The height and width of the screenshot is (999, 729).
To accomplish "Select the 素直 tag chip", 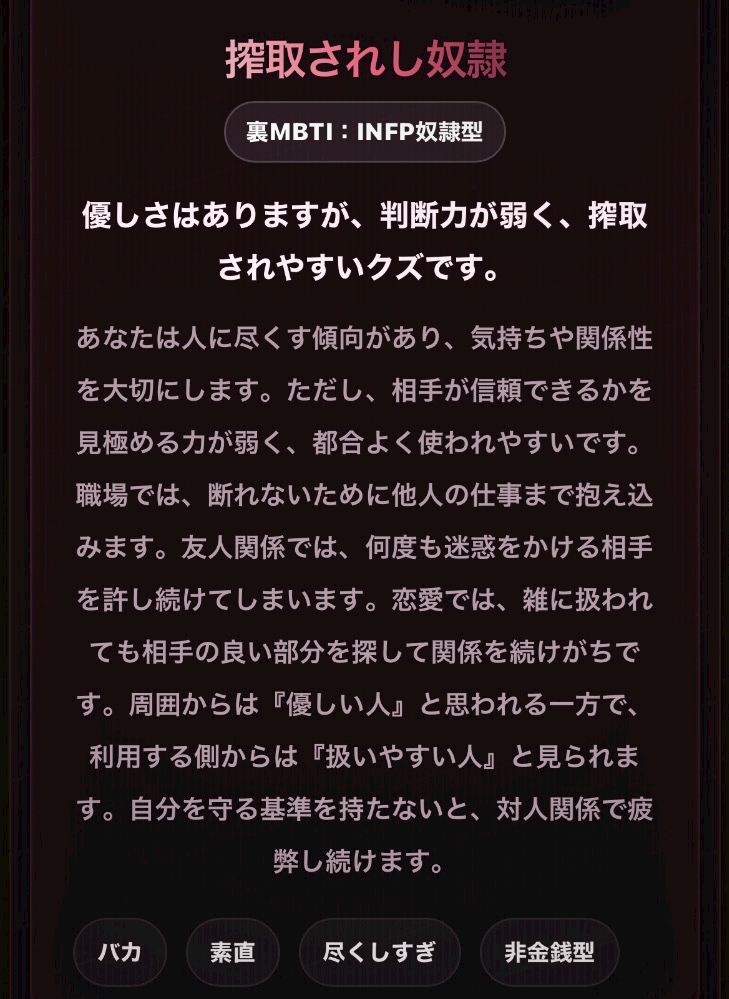I will click(233, 952).
